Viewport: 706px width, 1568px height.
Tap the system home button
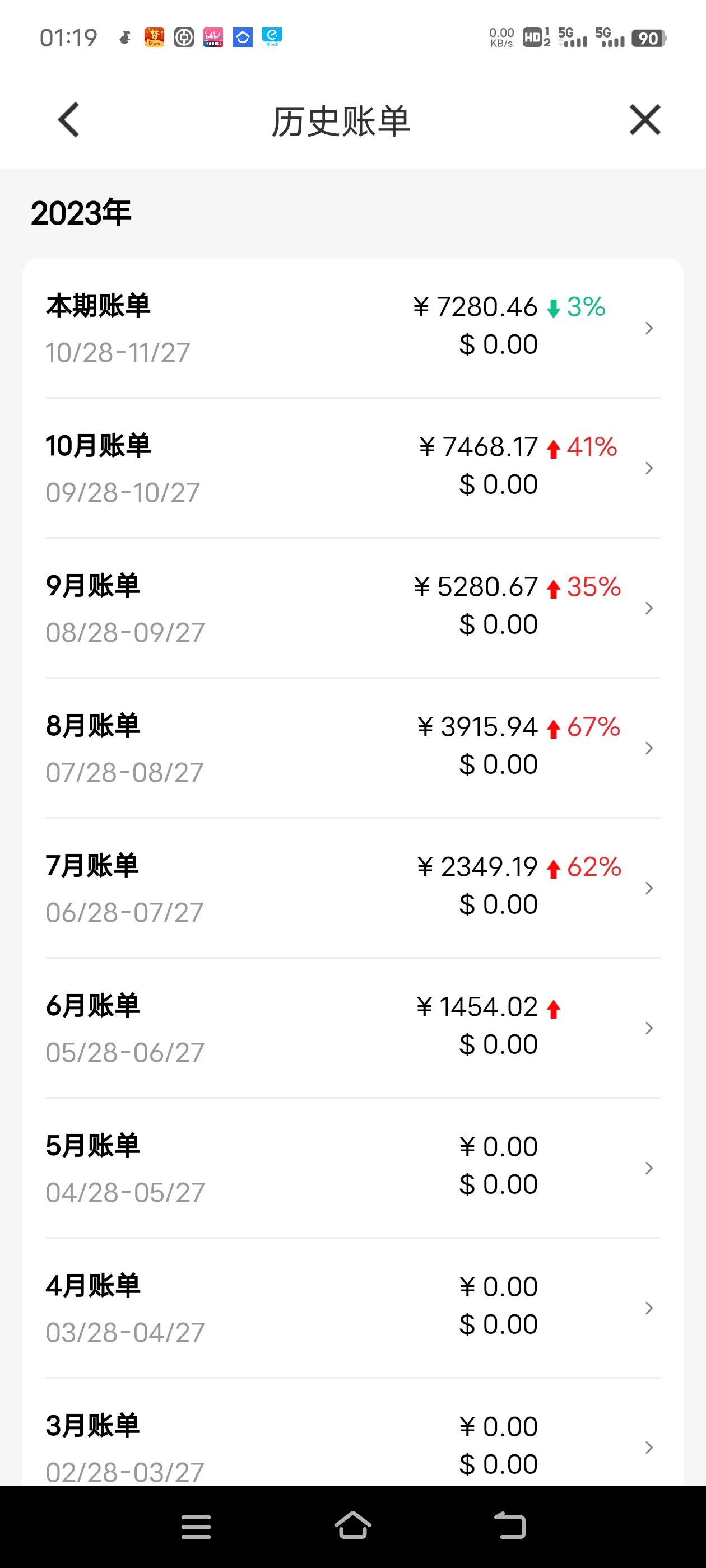click(352, 1526)
